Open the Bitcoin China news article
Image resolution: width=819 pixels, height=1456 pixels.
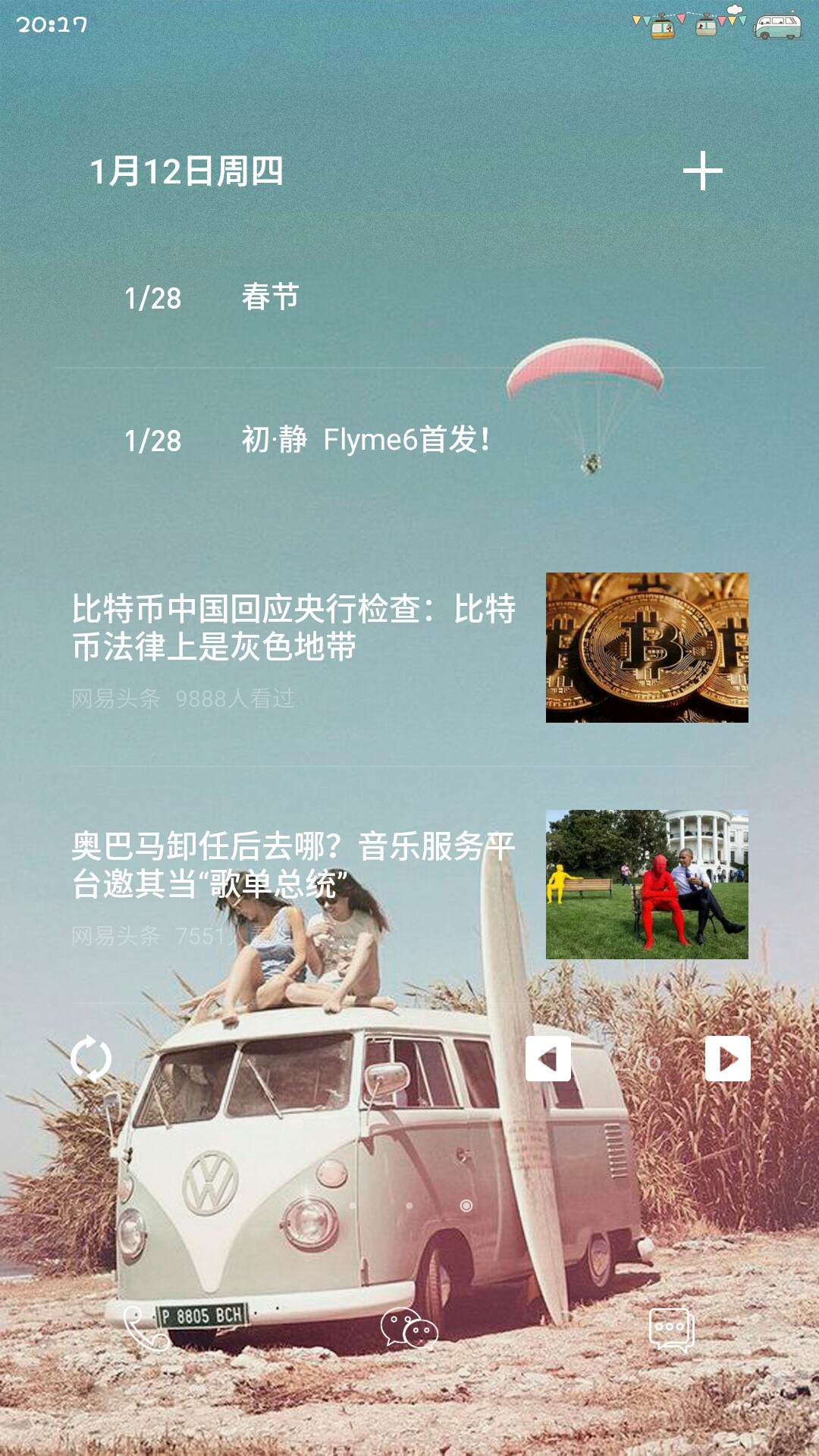pyautogui.click(x=409, y=648)
